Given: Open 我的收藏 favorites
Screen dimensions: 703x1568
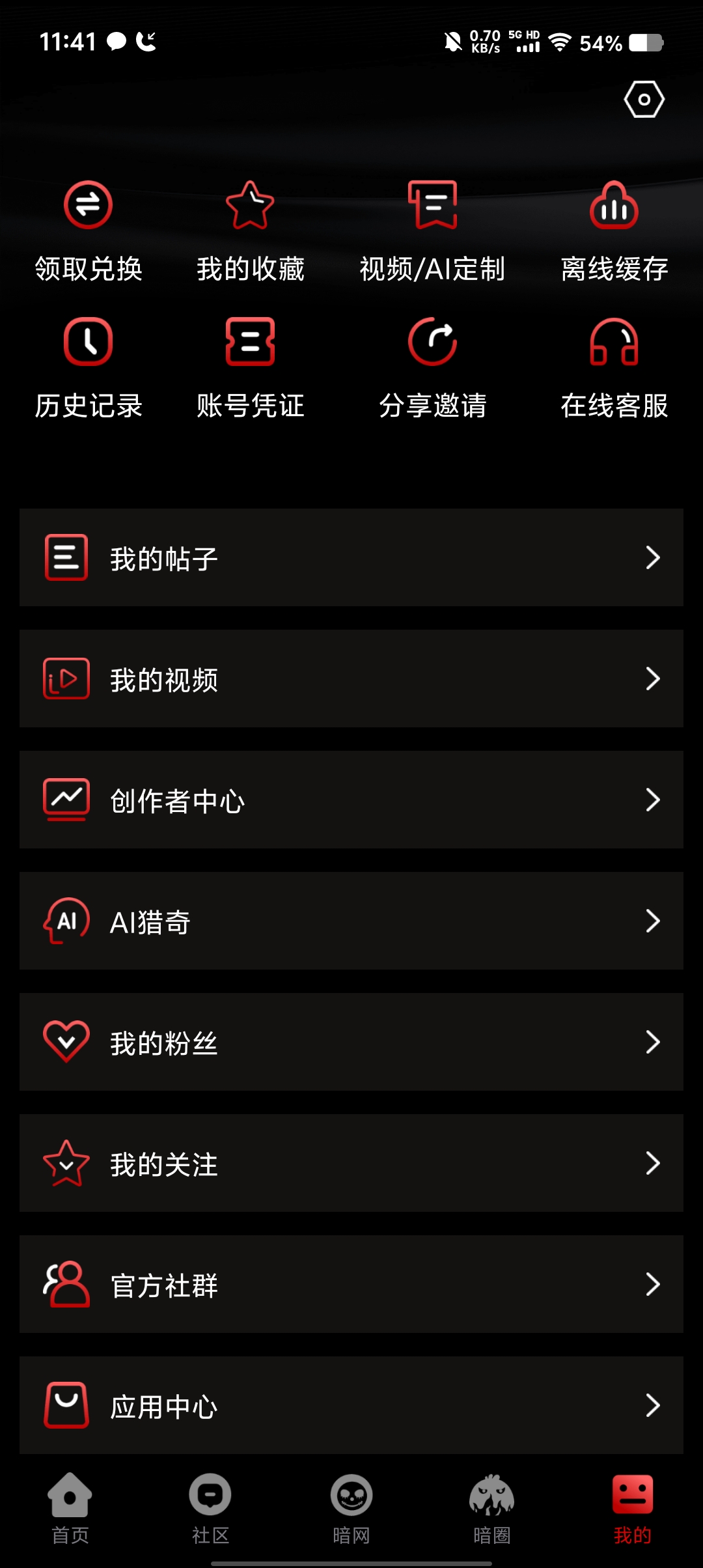Looking at the screenshot, I should click(251, 232).
